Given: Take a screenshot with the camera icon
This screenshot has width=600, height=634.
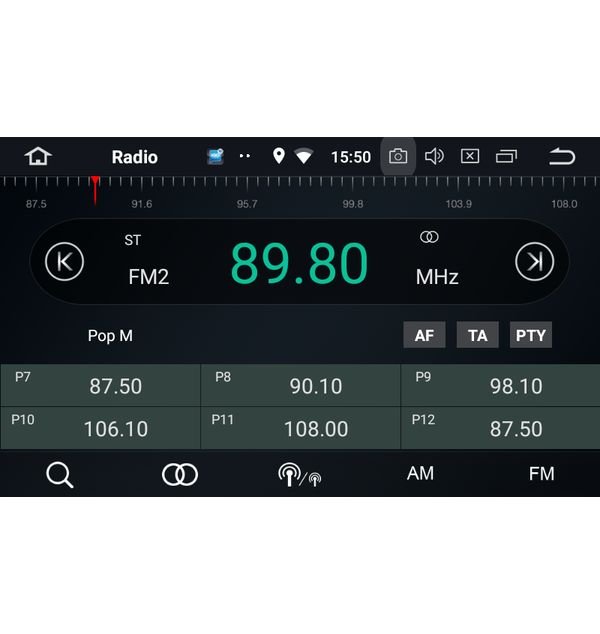Looking at the screenshot, I should 398,156.
